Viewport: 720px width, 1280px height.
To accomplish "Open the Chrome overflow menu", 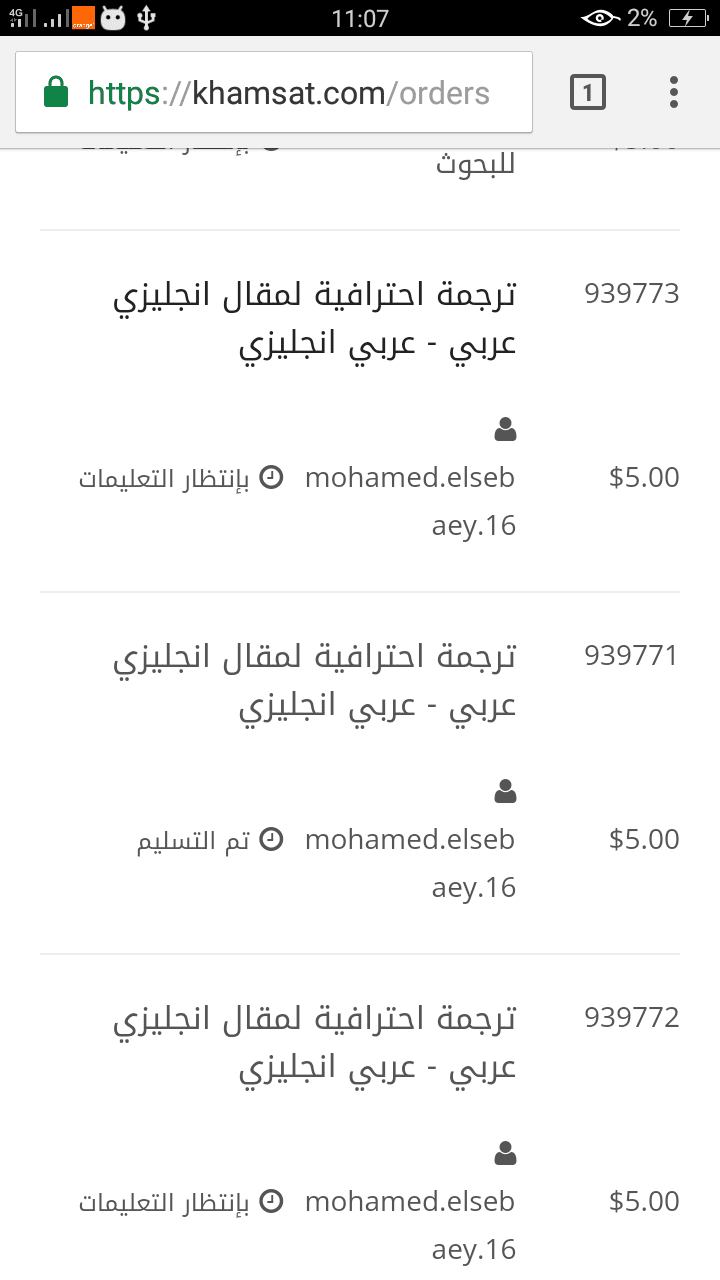I will (x=674, y=93).
